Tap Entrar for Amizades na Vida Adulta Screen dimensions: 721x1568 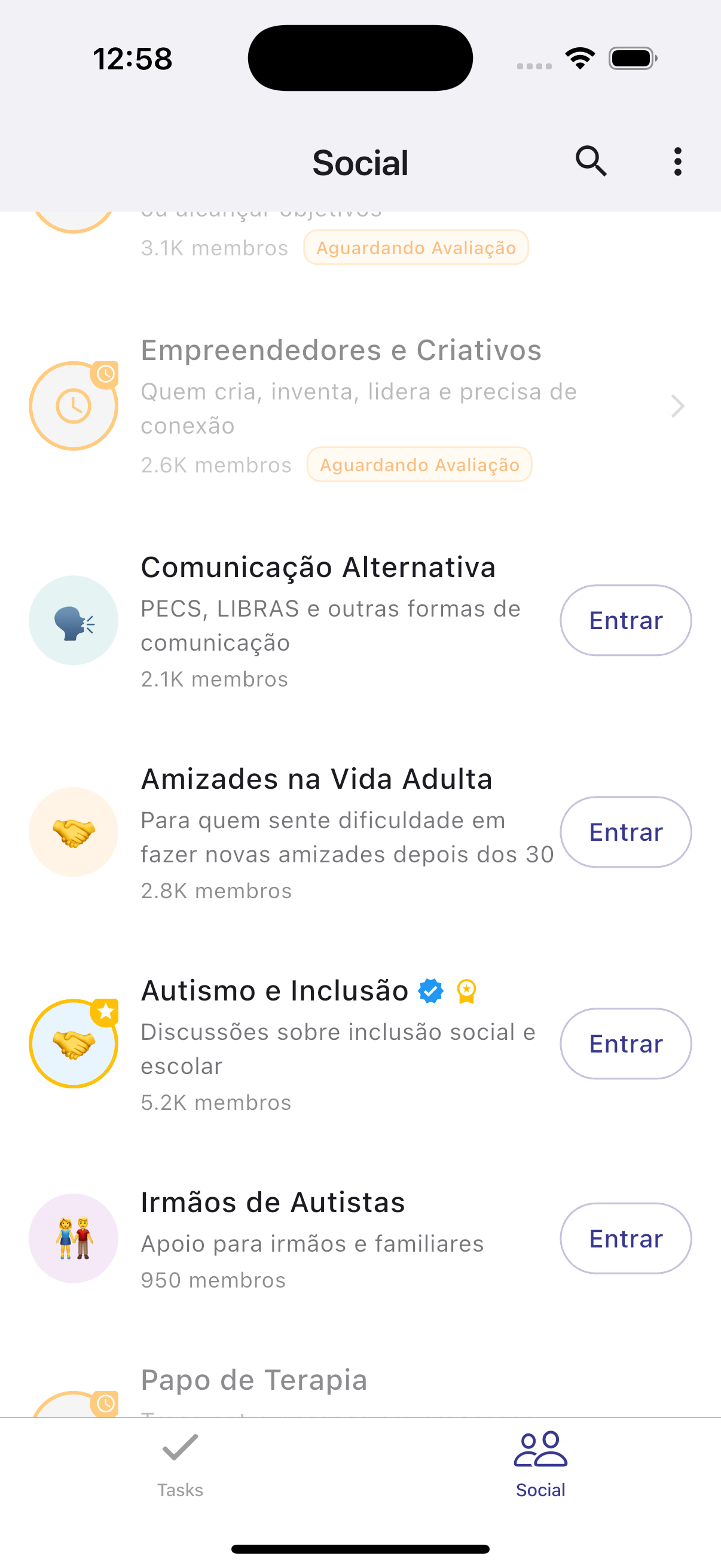[625, 832]
